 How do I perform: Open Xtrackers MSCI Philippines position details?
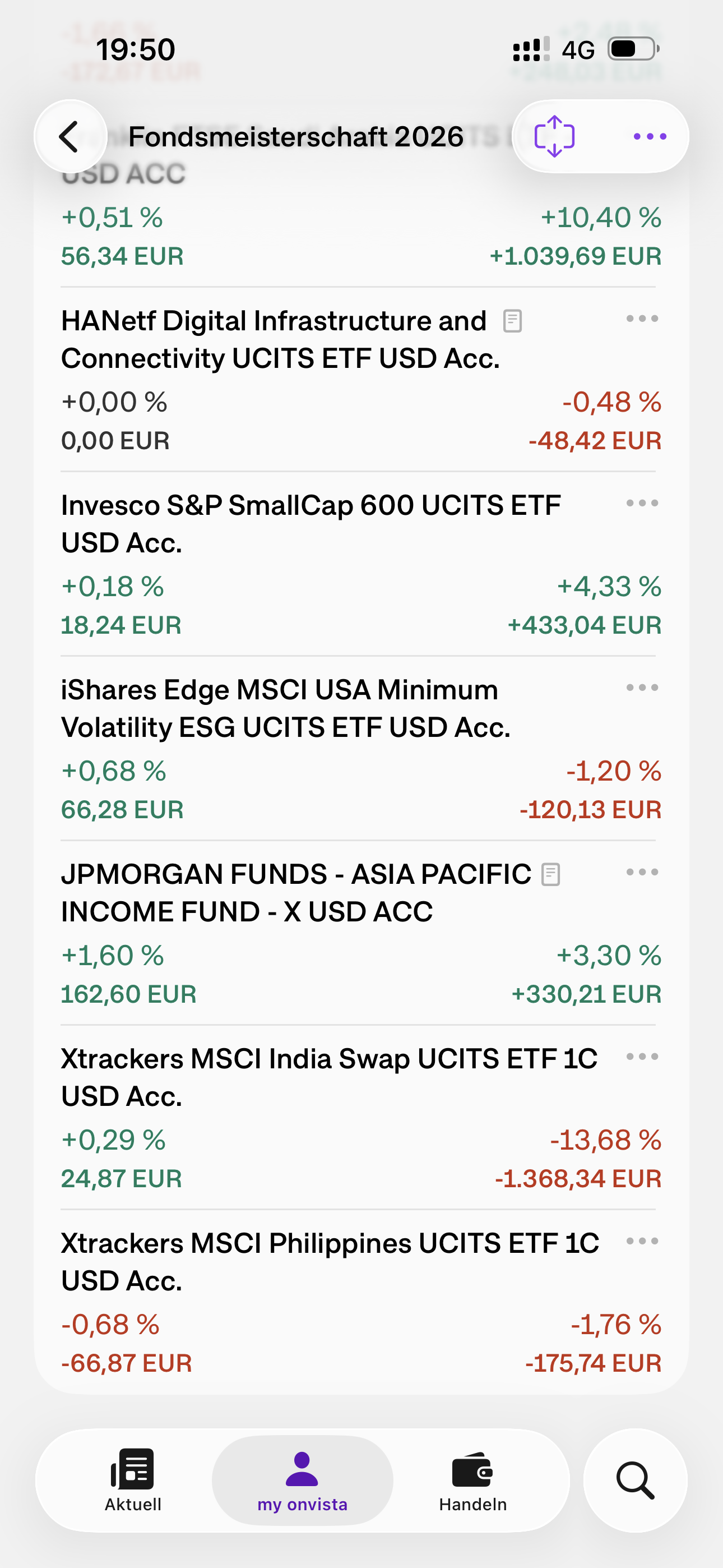[328, 1262]
